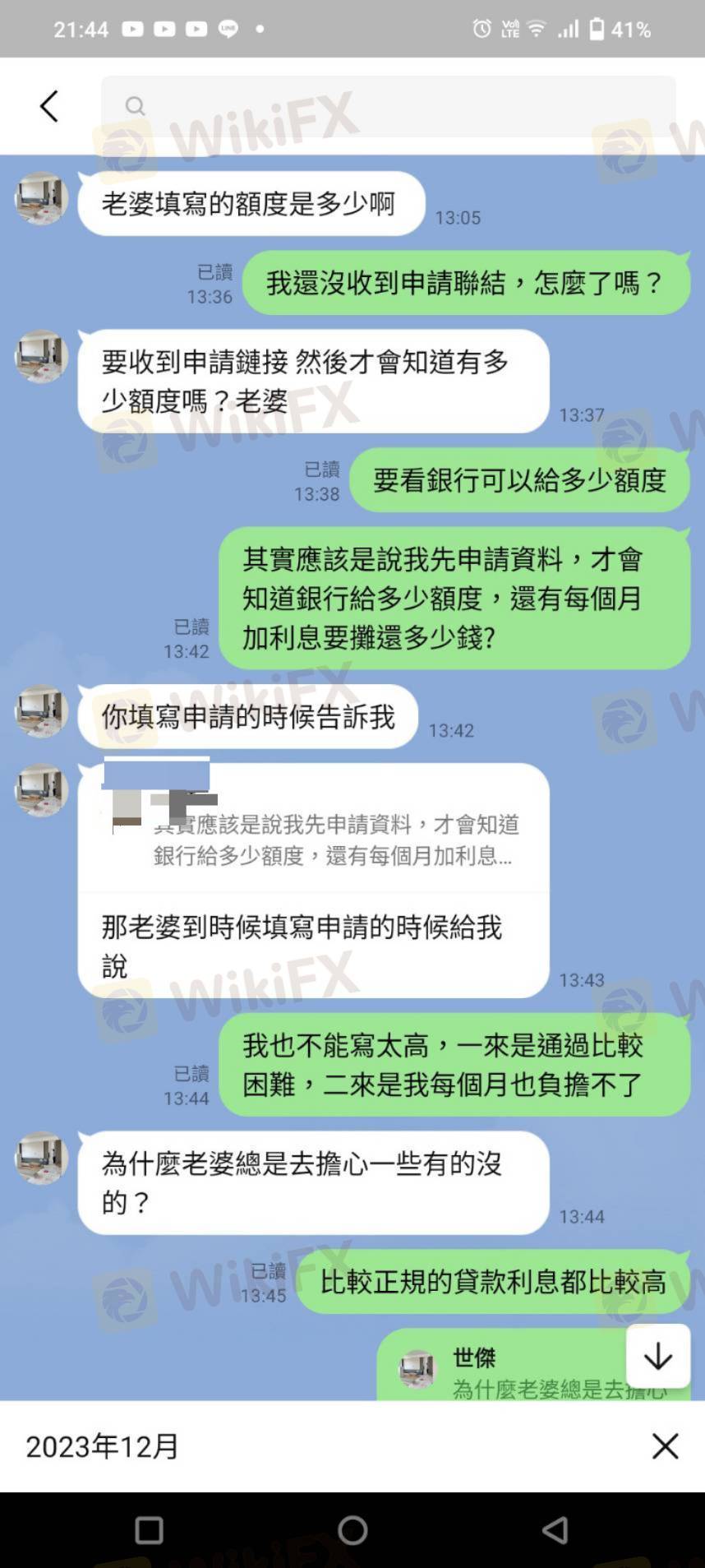Go back with the top-left arrow

[x=49, y=106]
